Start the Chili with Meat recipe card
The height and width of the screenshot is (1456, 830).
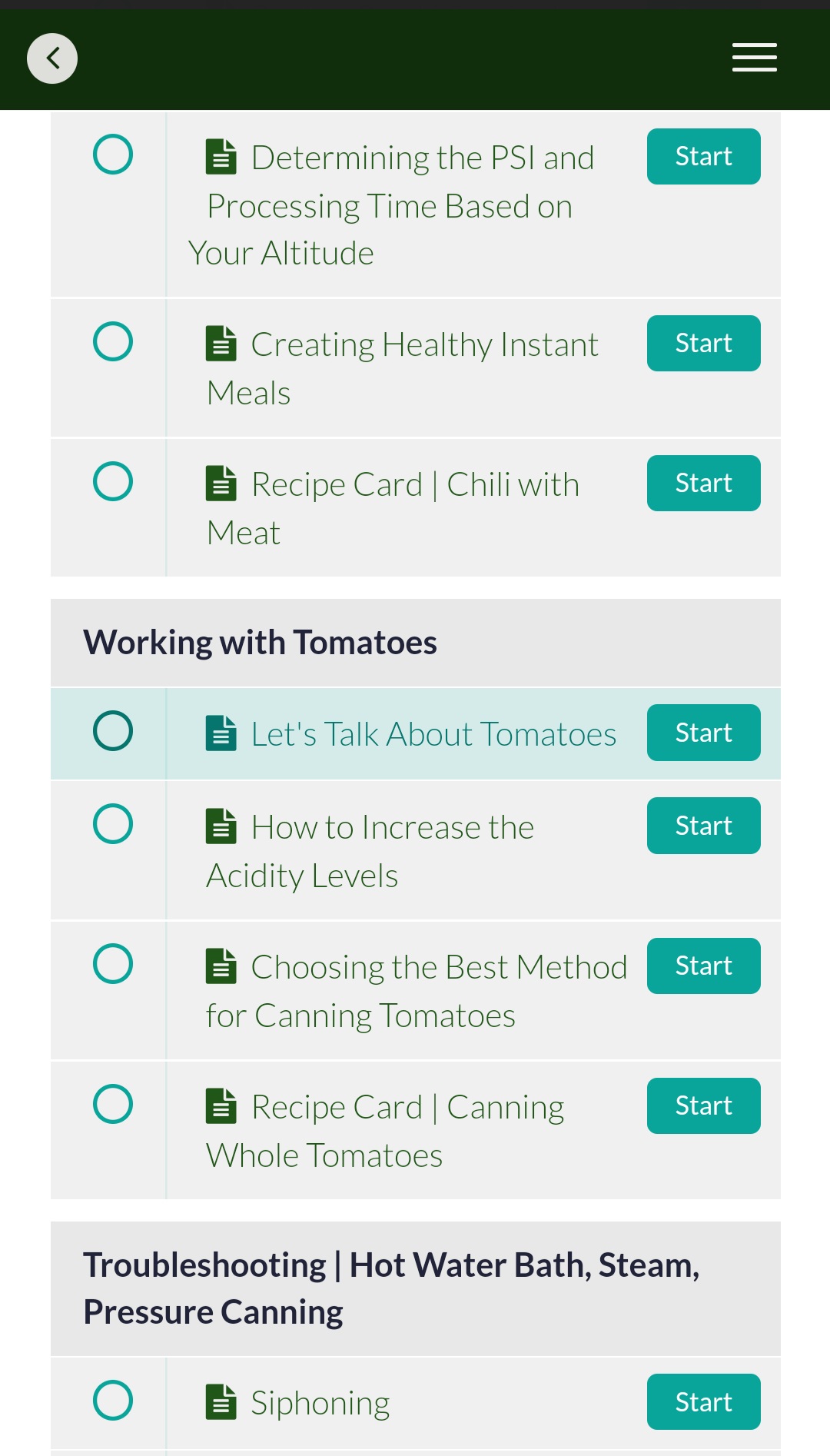coord(703,484)
